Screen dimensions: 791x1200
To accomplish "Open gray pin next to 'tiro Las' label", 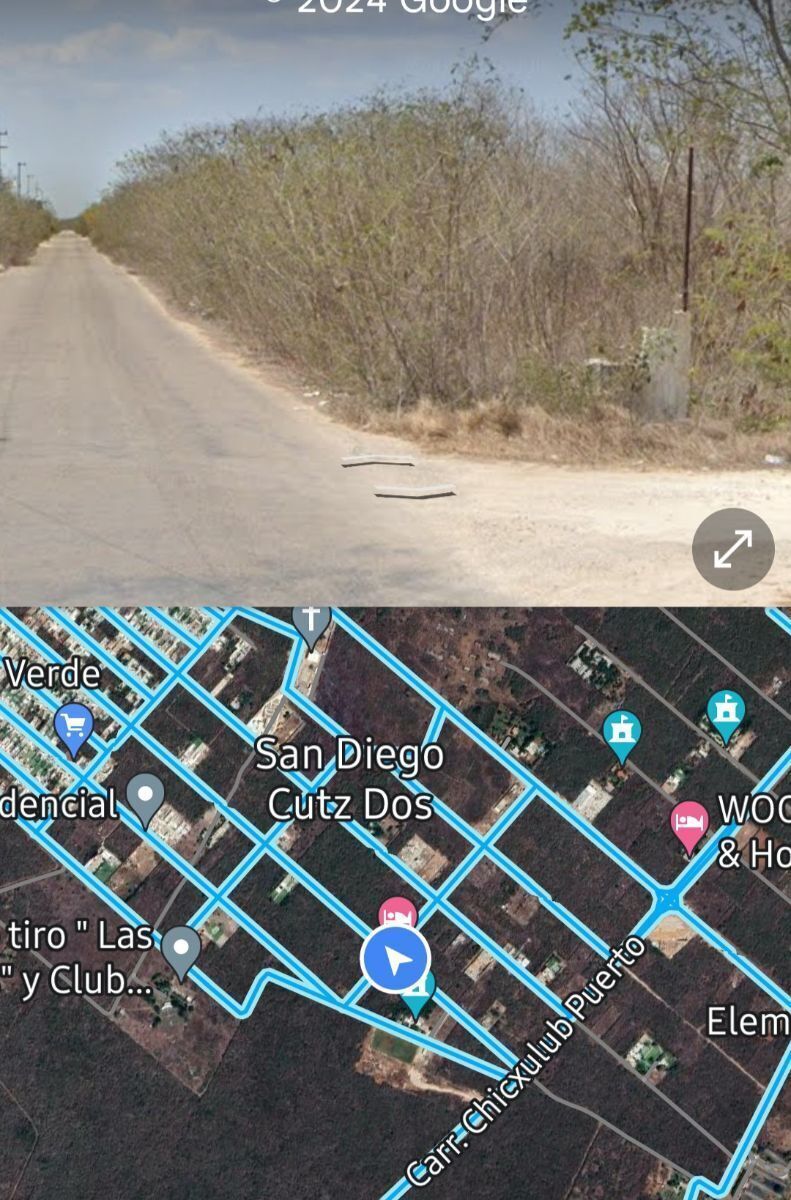I will (181, 949).
